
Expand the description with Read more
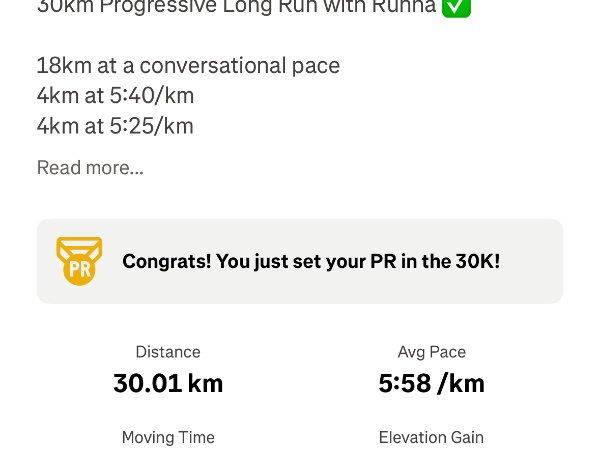pyautogui.click(x=90, y=168)
